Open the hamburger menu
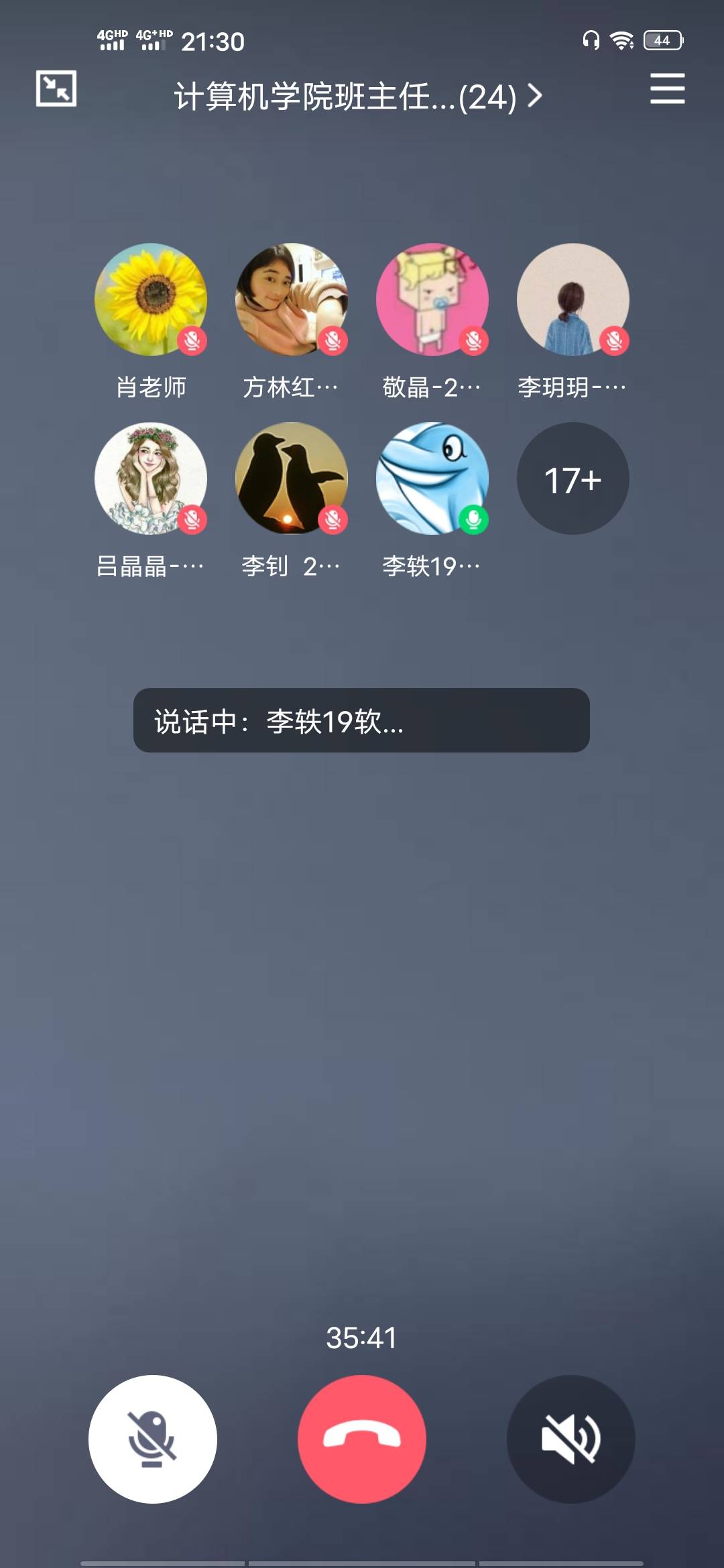Image resolution: width=724 pixels, height=1568 pixels. (667, 89)
